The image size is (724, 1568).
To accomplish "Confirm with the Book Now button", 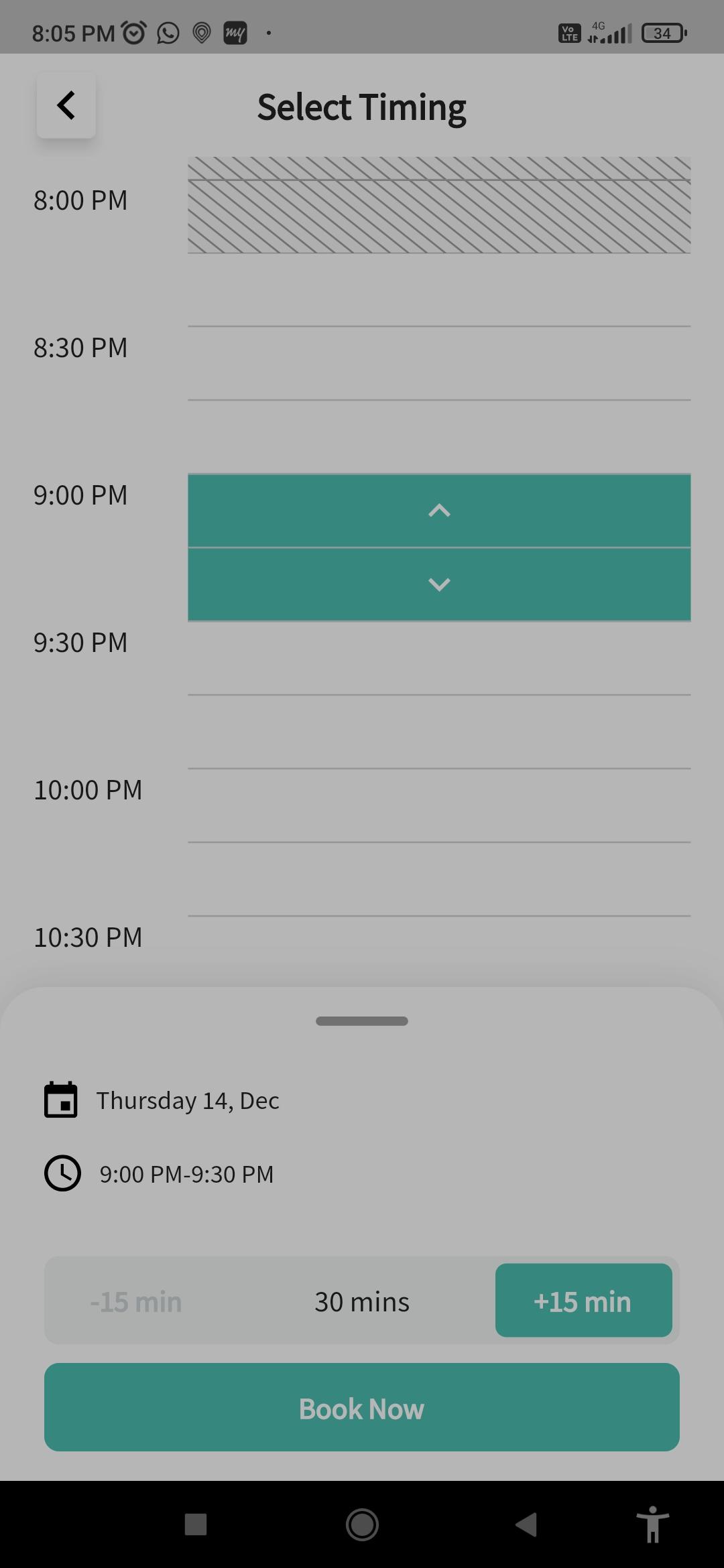I will 362,1409.
